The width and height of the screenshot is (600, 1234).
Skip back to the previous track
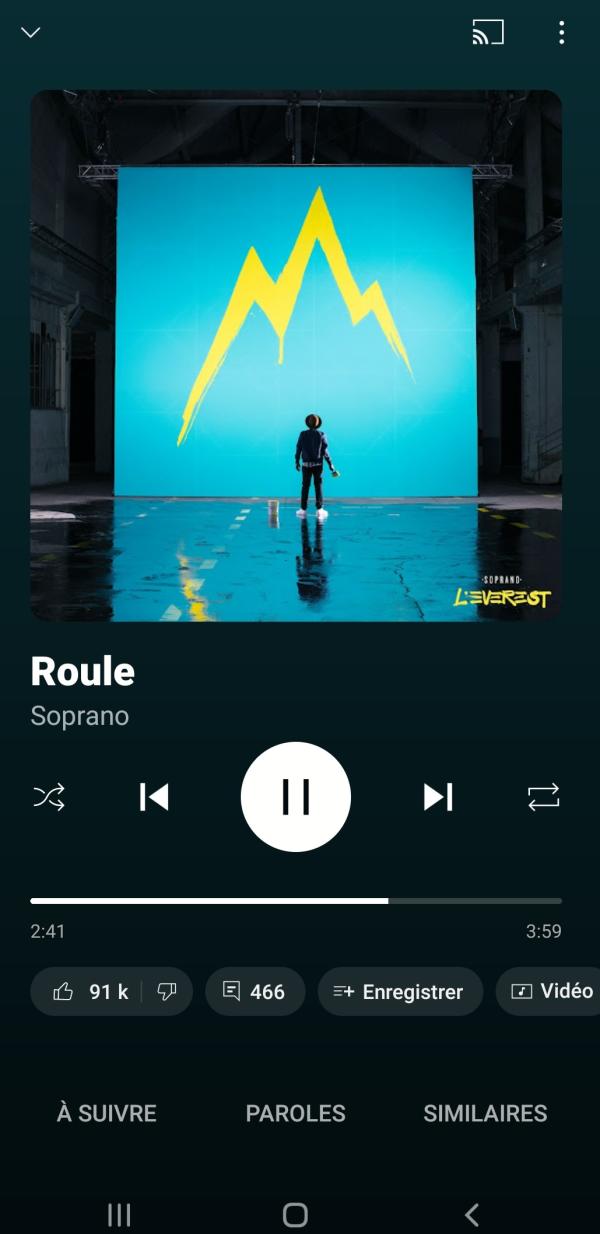pyautogui.click(x=154, y=797)
